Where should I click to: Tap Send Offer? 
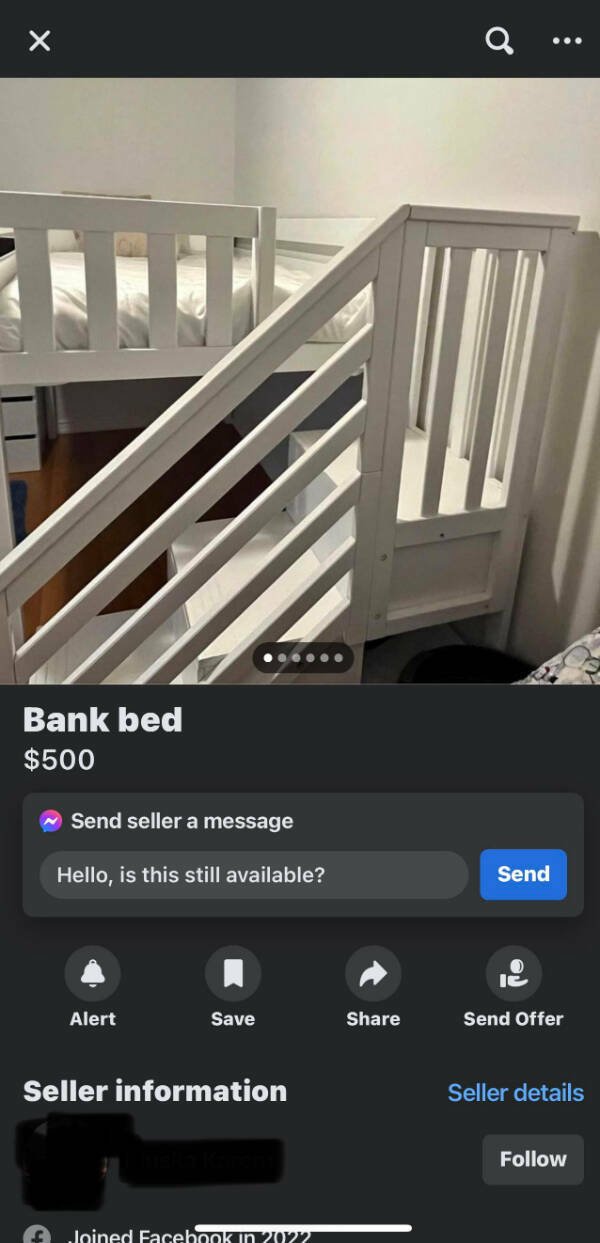[513, 973]
